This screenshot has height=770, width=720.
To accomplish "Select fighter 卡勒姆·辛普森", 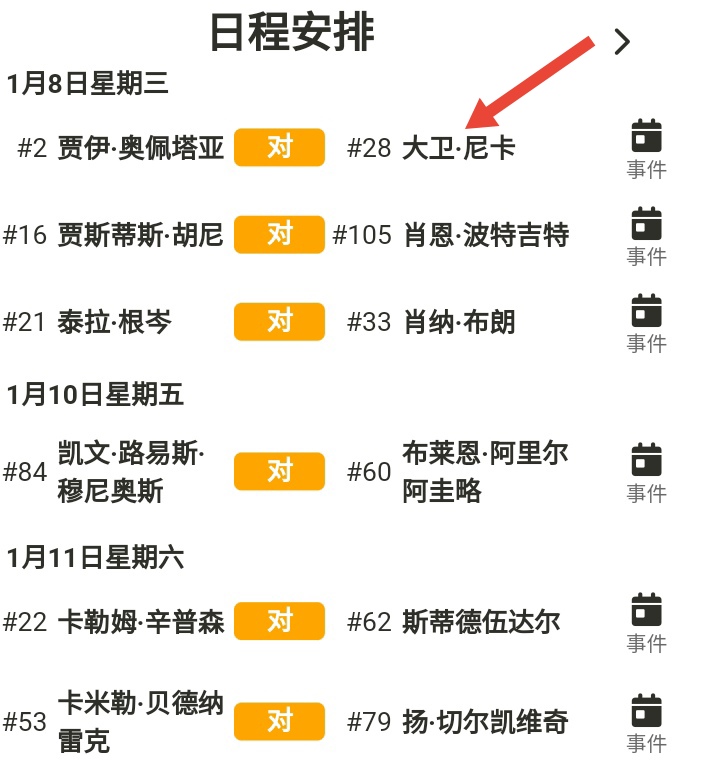I will pos(140,623).
